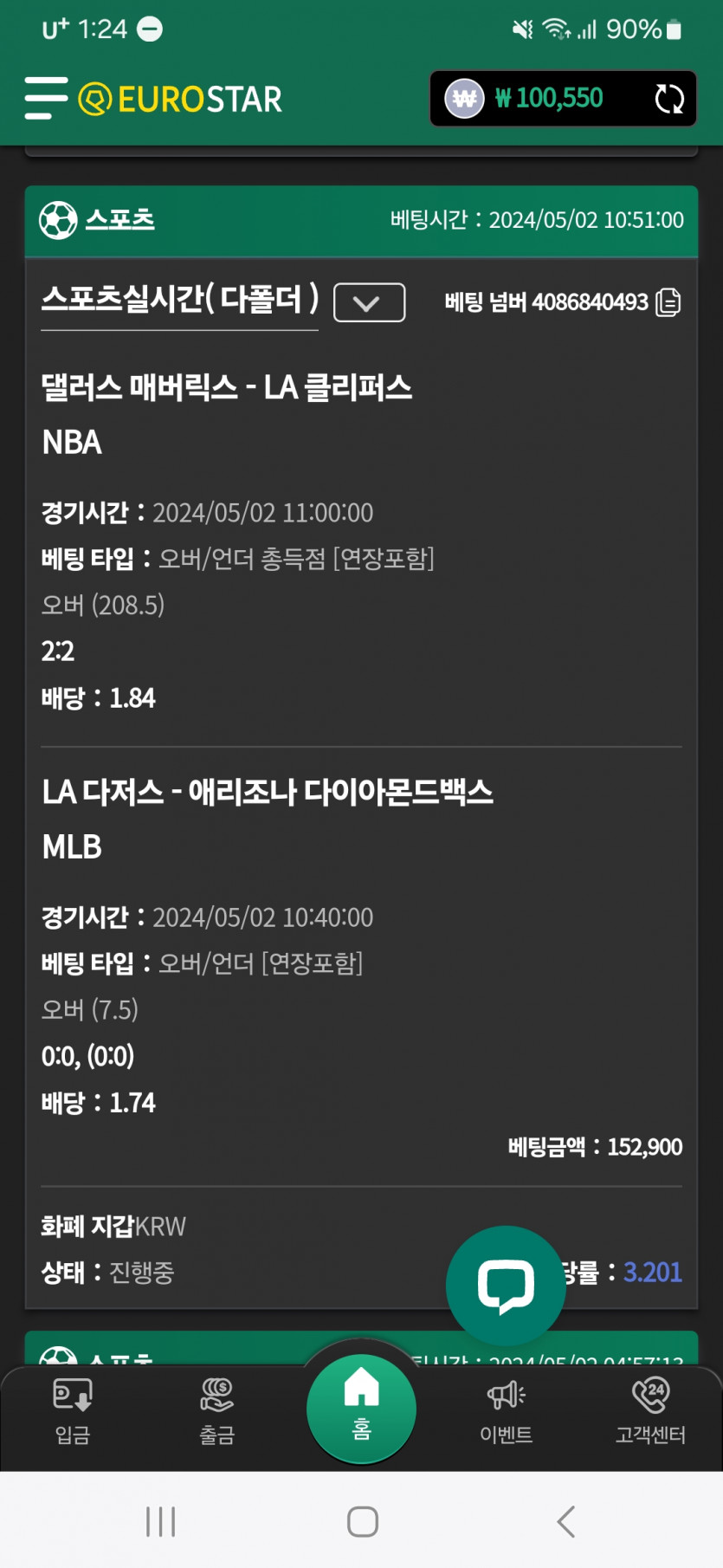Go to 입금 deposit tab
This screenshot has width=723, height=1568.
pyautogui.click(x=73, y=1411)
